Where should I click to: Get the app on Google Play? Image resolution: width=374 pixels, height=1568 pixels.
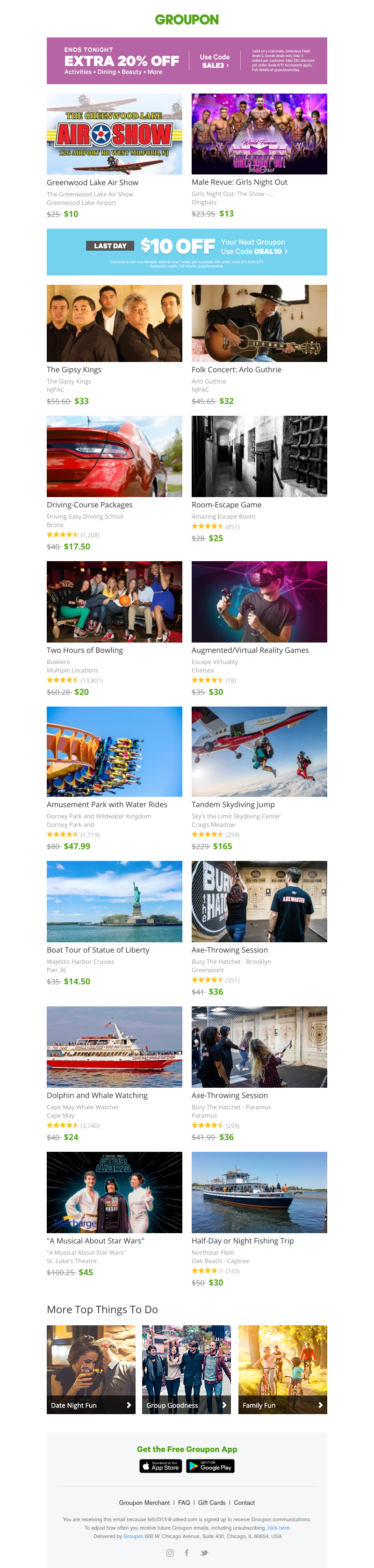coord(210,1467)
